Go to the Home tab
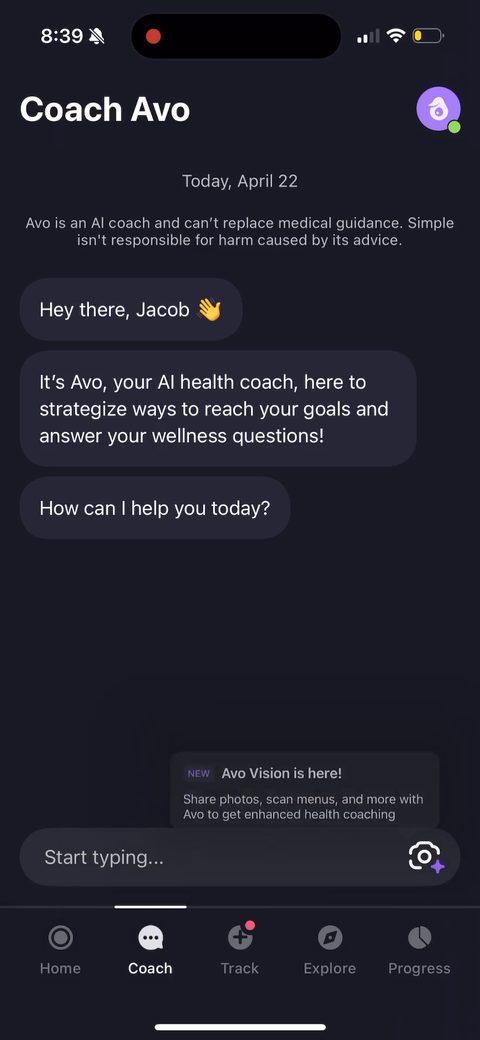Image resolution: width=480 pixels, height=1040 pixels. pos(60,950)
